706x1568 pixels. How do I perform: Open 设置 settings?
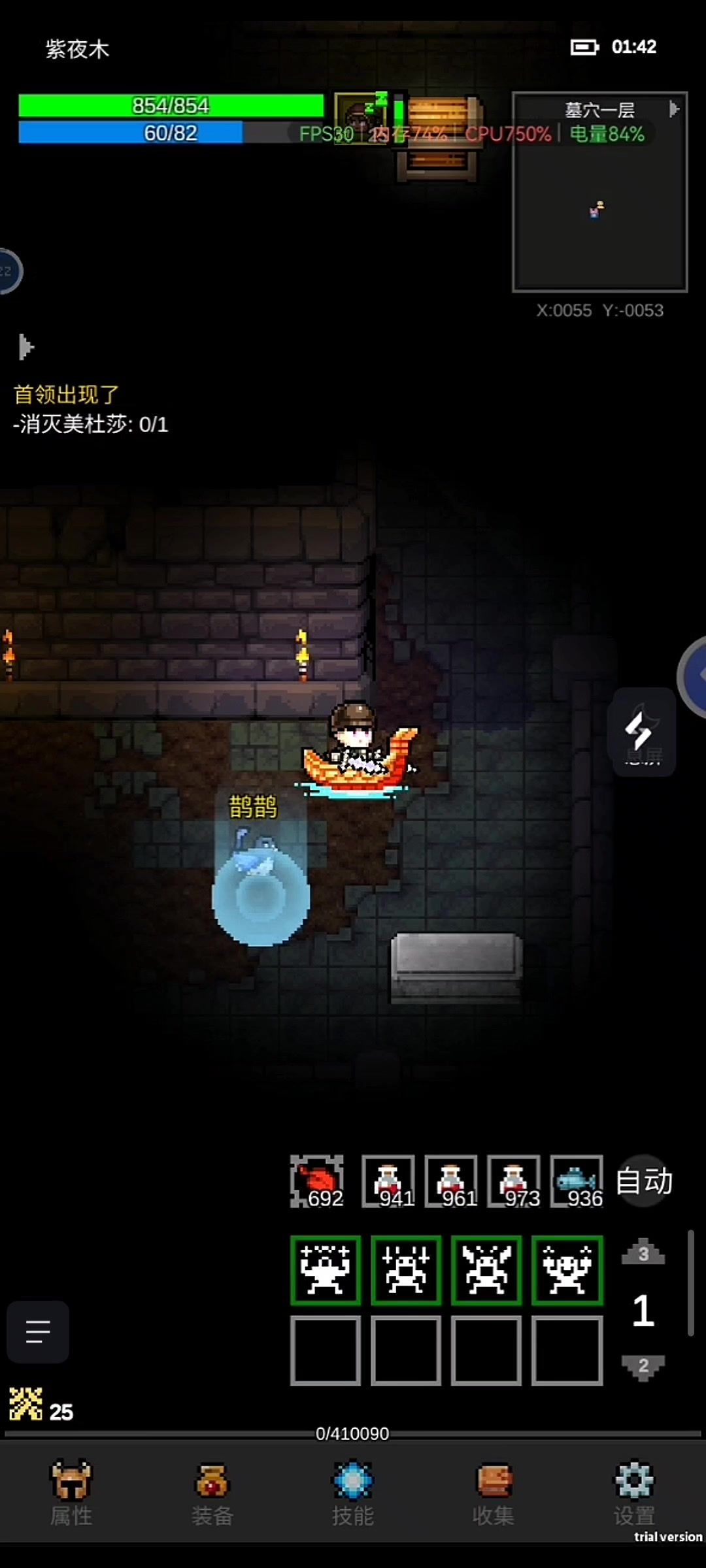click(633, 1494)
